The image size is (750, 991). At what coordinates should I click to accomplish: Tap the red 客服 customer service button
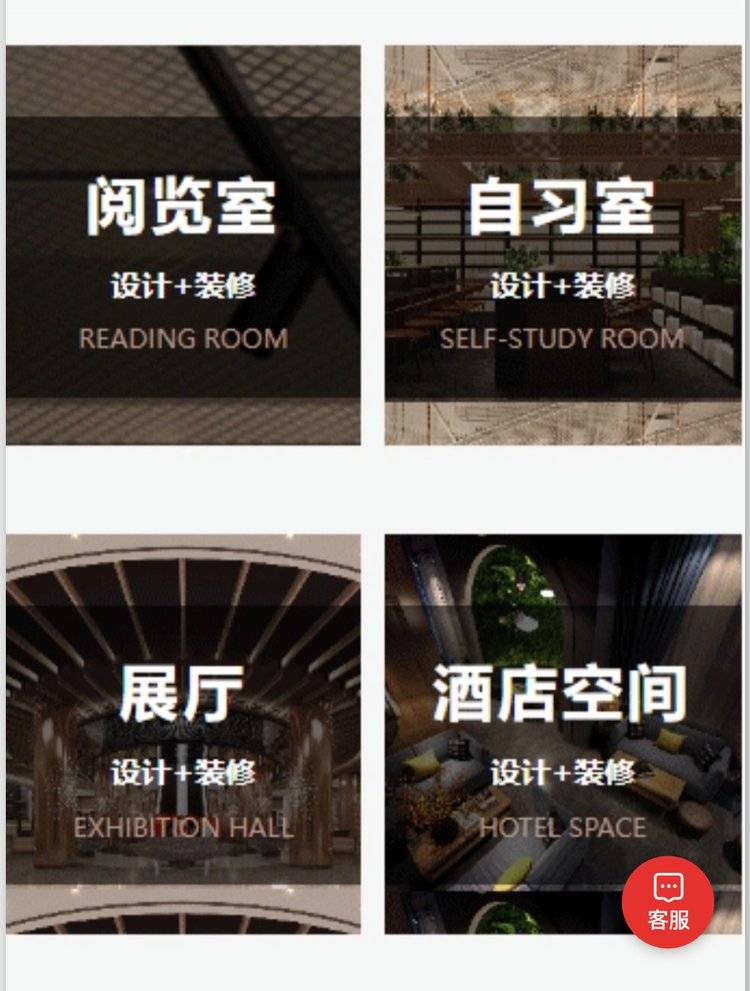(x=668, y=903)
